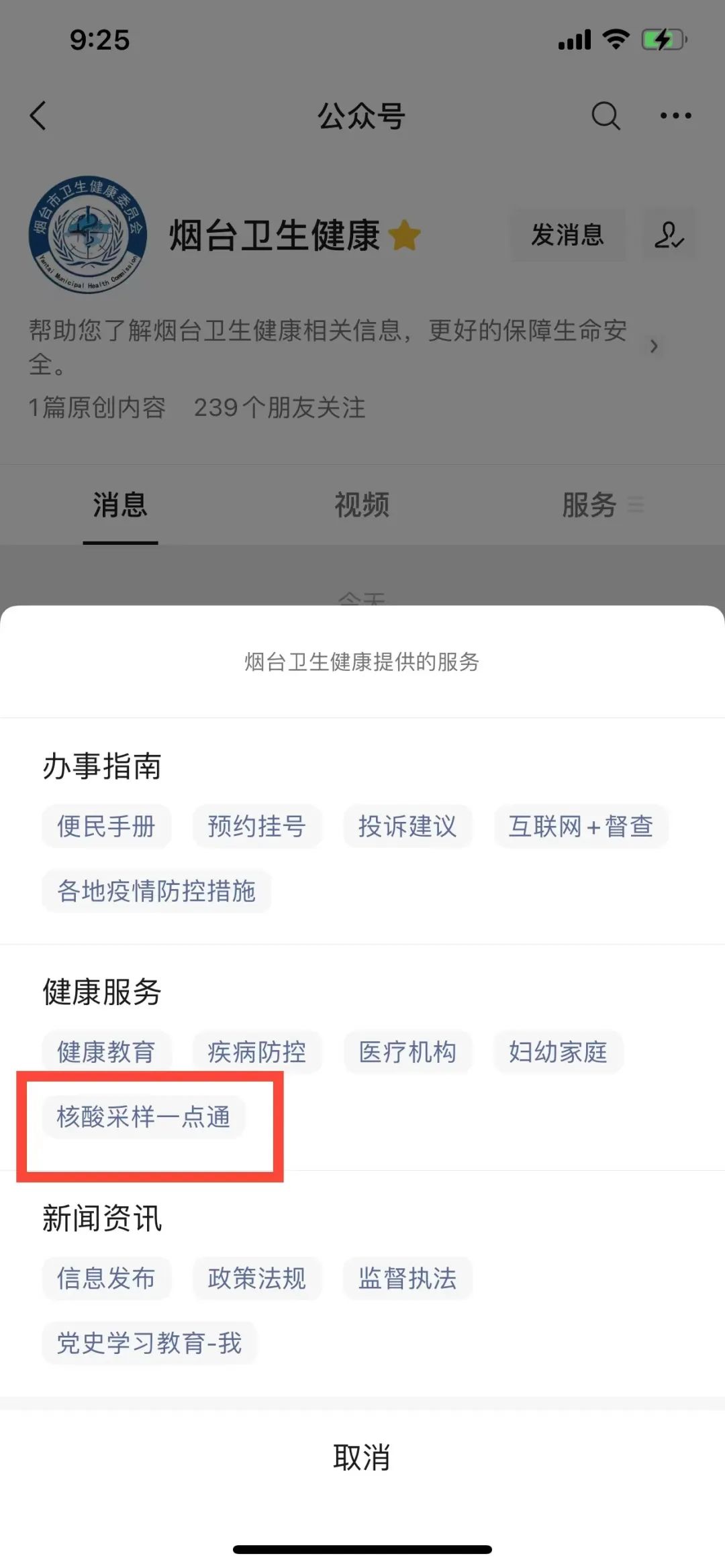
Task: Select the 便民手册 chip
Action: click(106, 827)
